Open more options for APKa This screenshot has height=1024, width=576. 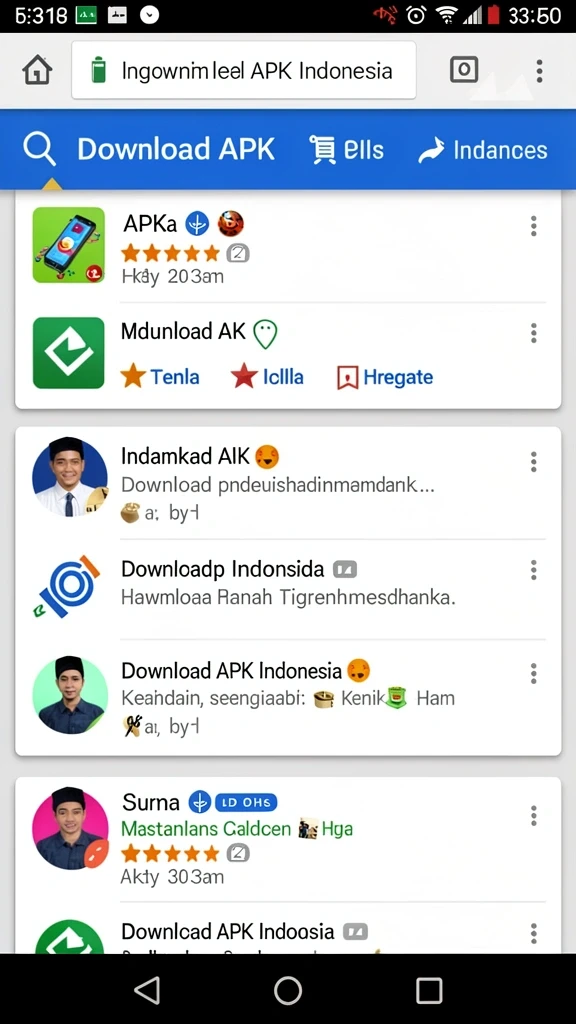(x=534, y=226)
